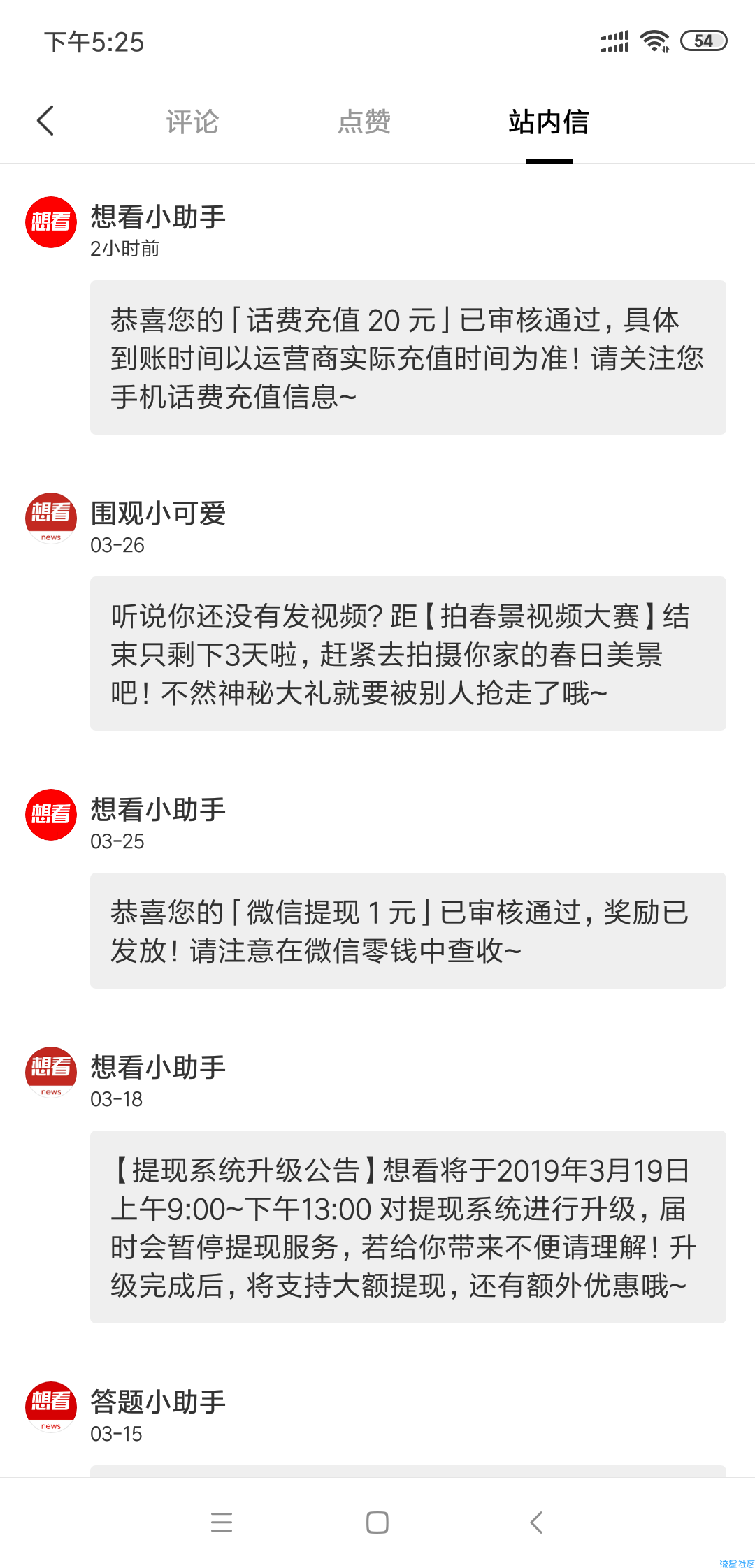Open the 话费充值 20 元 approval message
The height and width of the screenshot is (1568, 755).
click(x=408, y=358)
